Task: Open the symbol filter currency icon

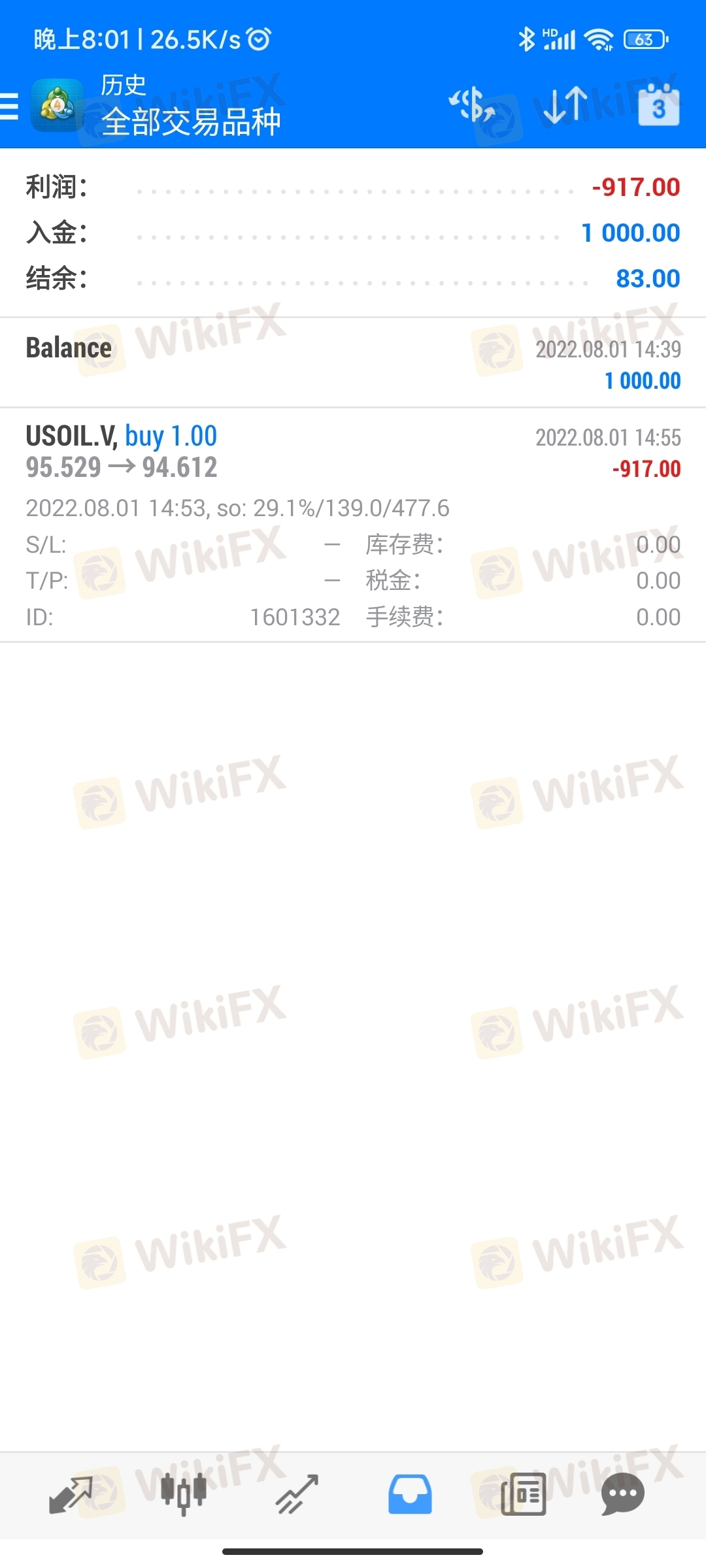Action: coord(472,105)
